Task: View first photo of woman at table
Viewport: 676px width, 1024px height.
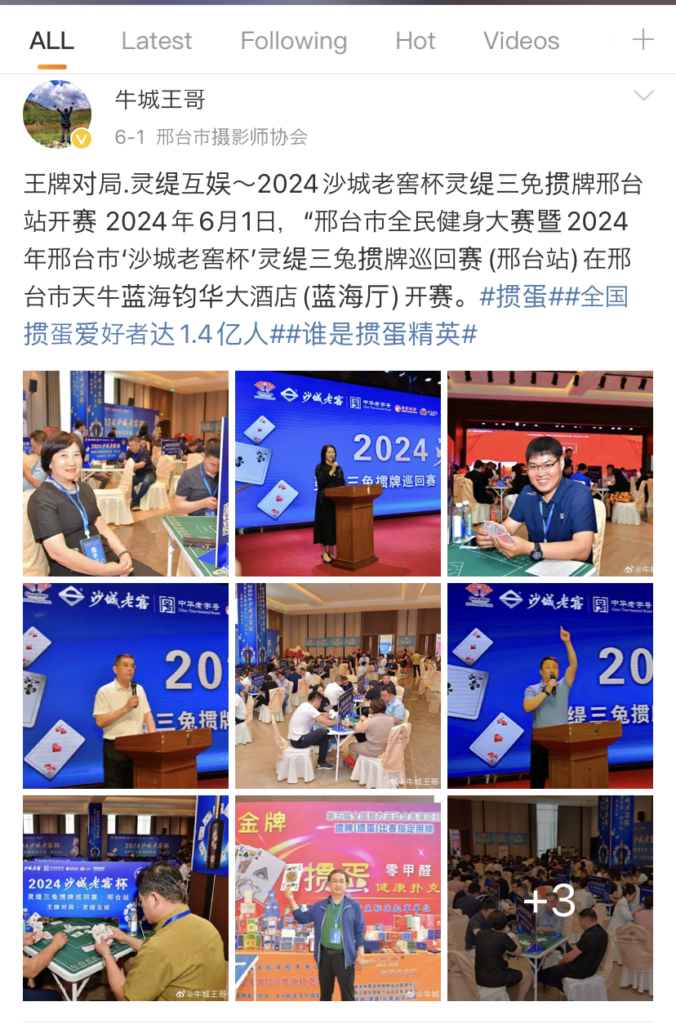Action: 126,474
